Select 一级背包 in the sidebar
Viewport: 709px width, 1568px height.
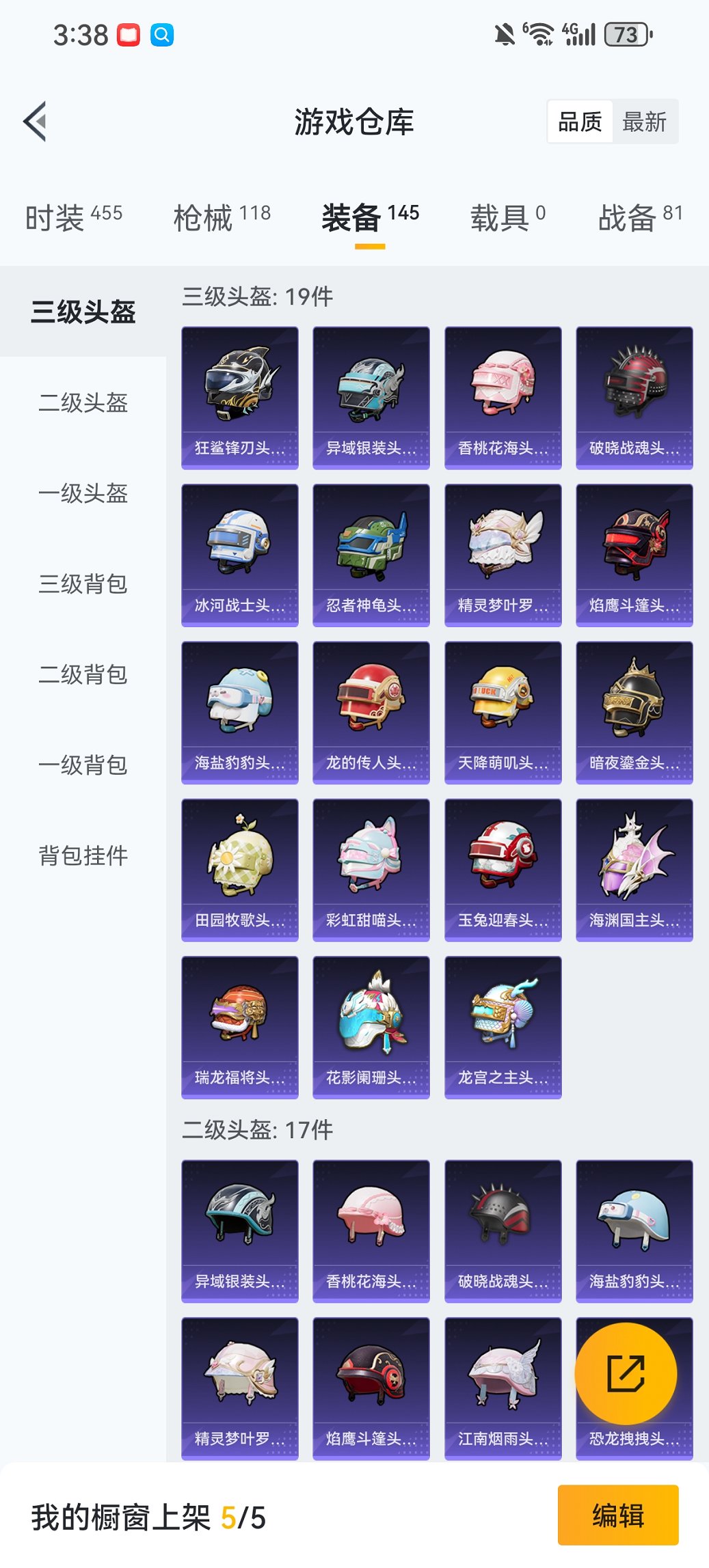click(x=83, y=765)
